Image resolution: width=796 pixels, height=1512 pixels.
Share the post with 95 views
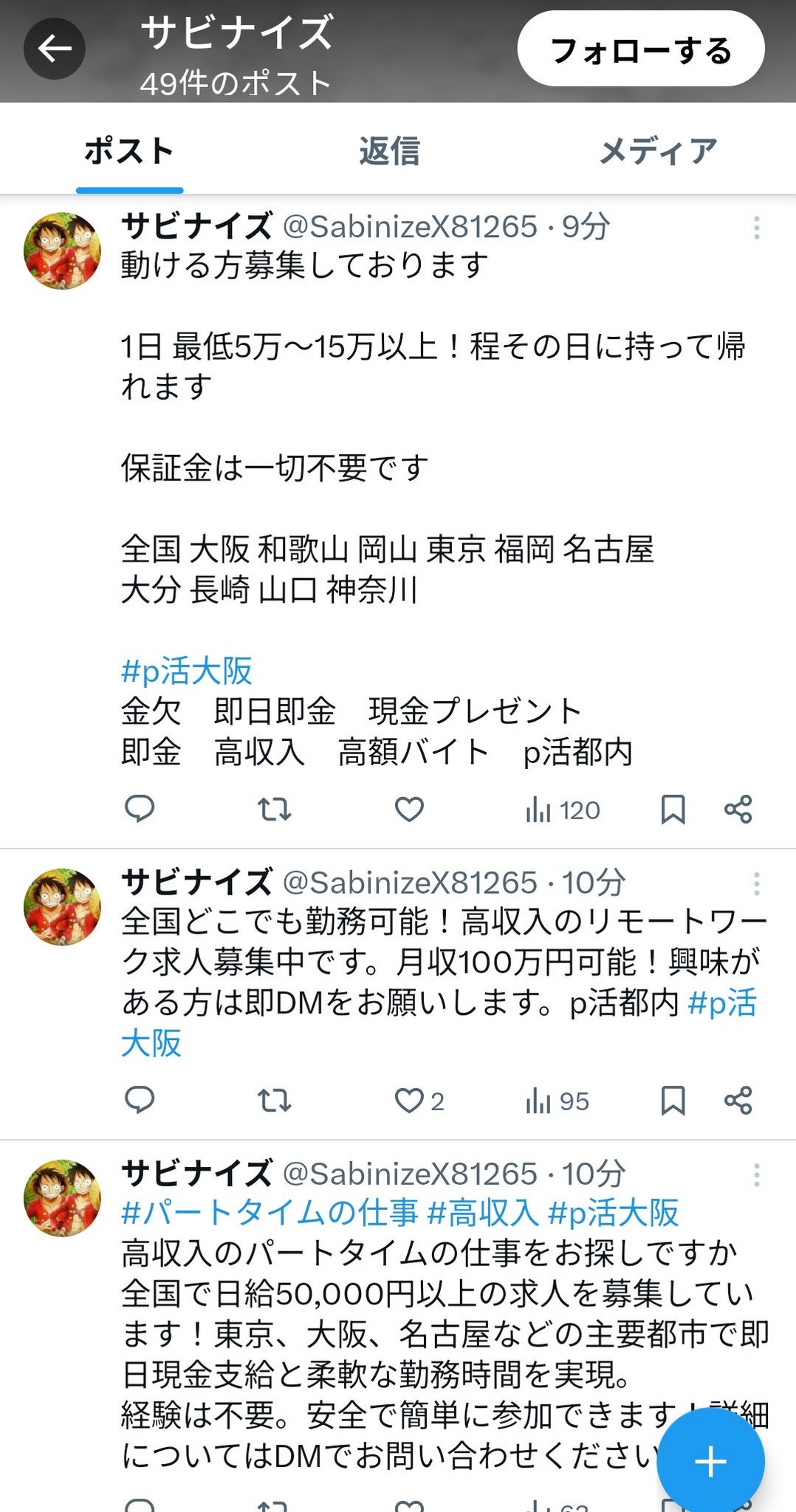[738, 1101]
